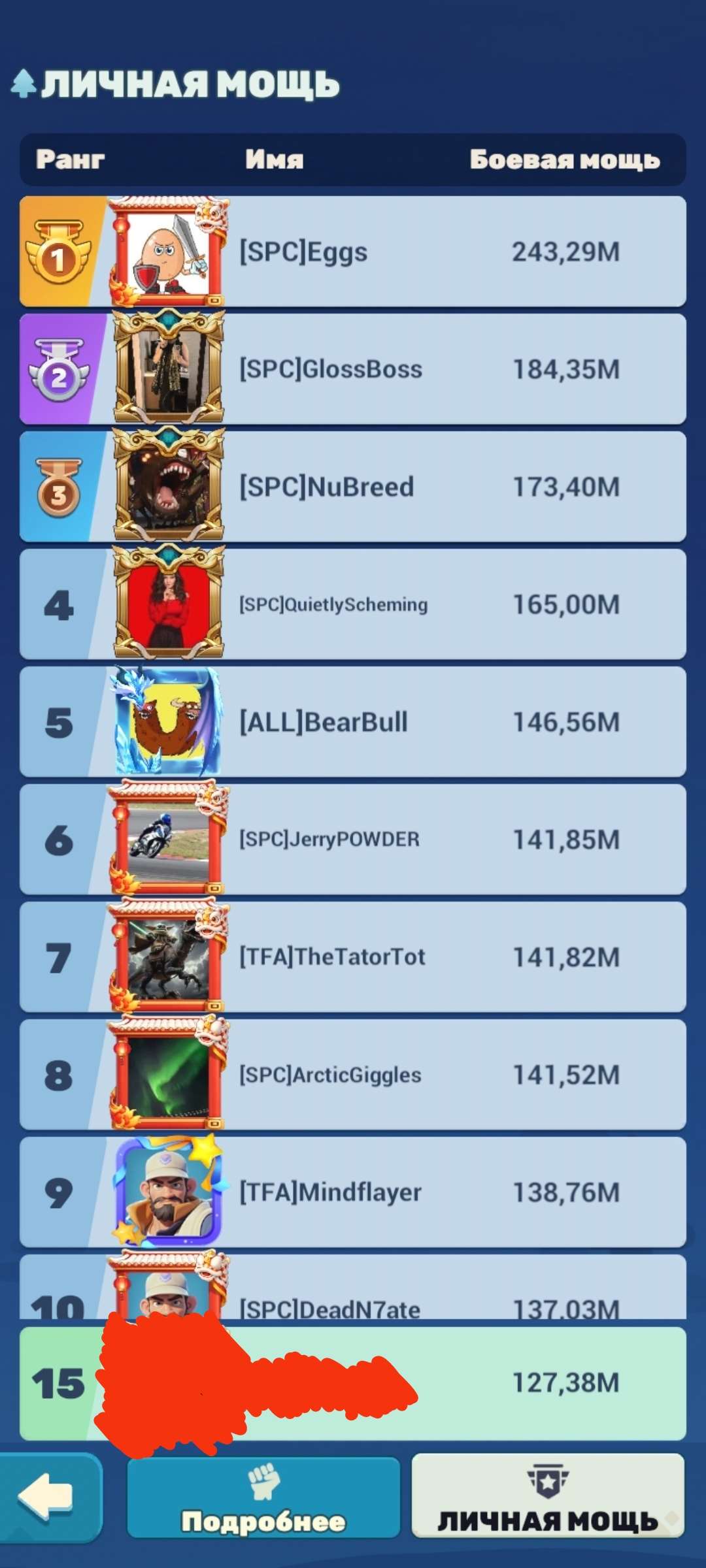Open [SPC]Eggs player profile
Viewport: 706px width, 1568px height.
(353, 252)
